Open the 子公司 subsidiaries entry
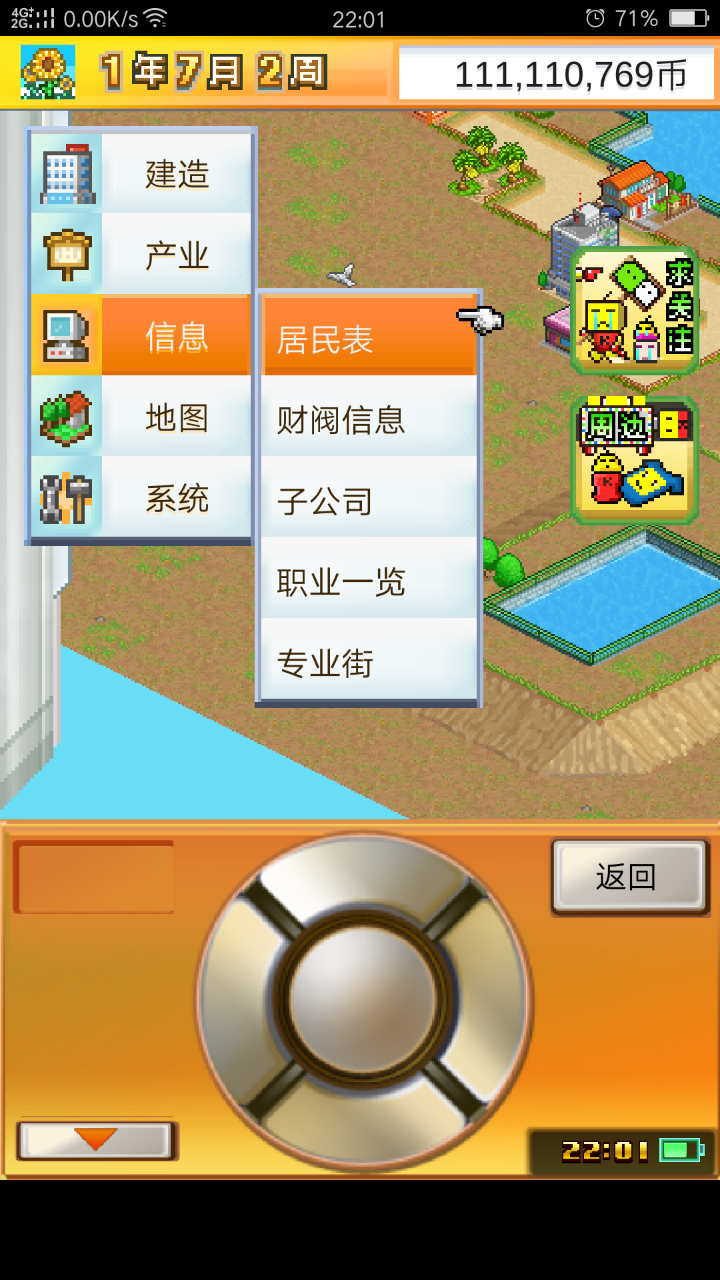The image size is (720, 1280). tap(368, 501)
